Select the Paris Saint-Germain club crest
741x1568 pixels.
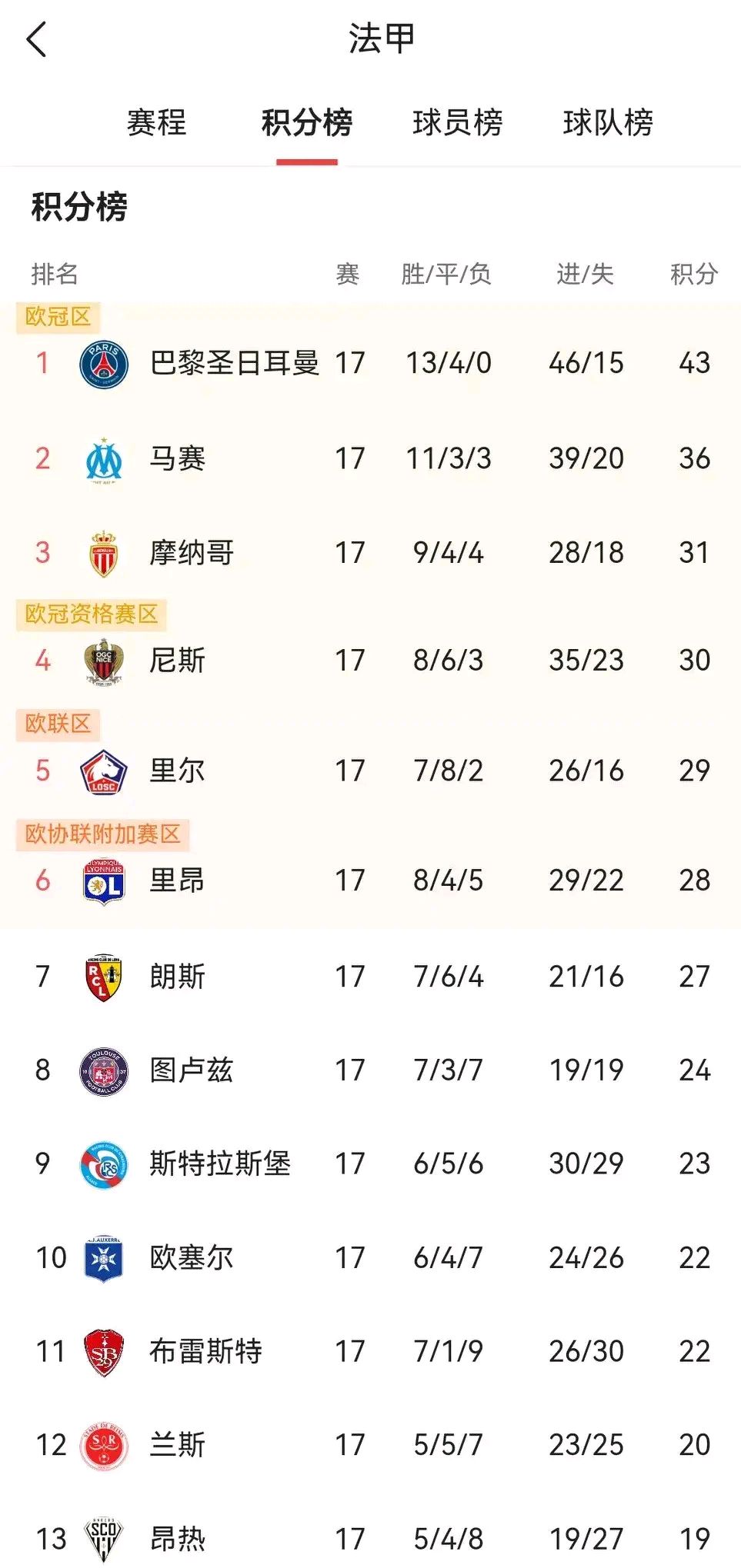click(x=105, y=365)
